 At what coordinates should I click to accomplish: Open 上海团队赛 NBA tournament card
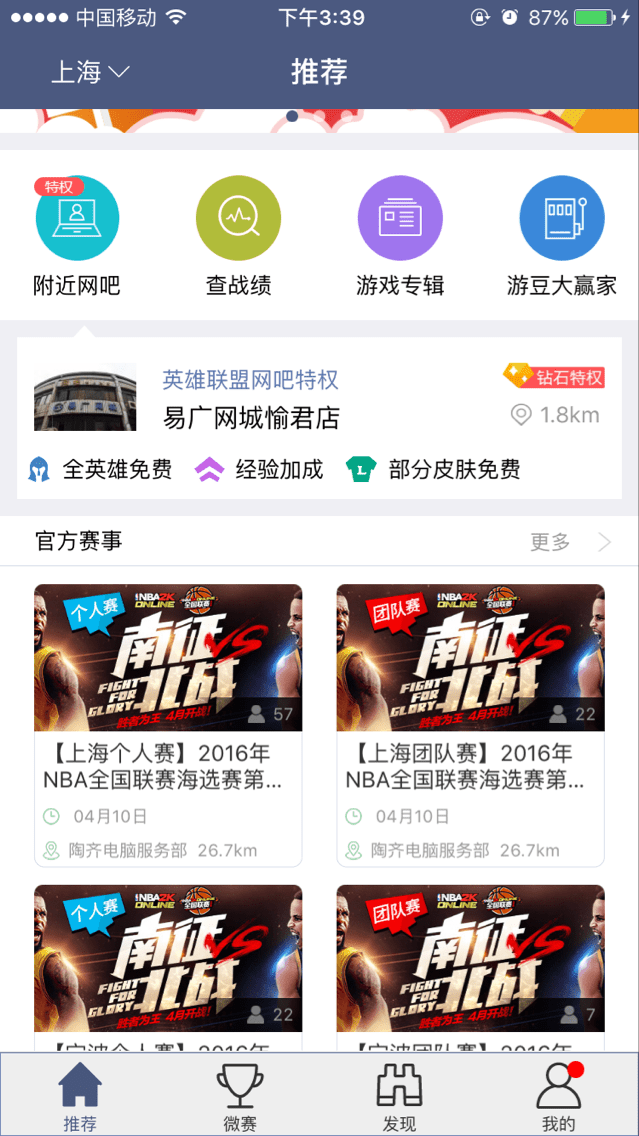(470, 724)
